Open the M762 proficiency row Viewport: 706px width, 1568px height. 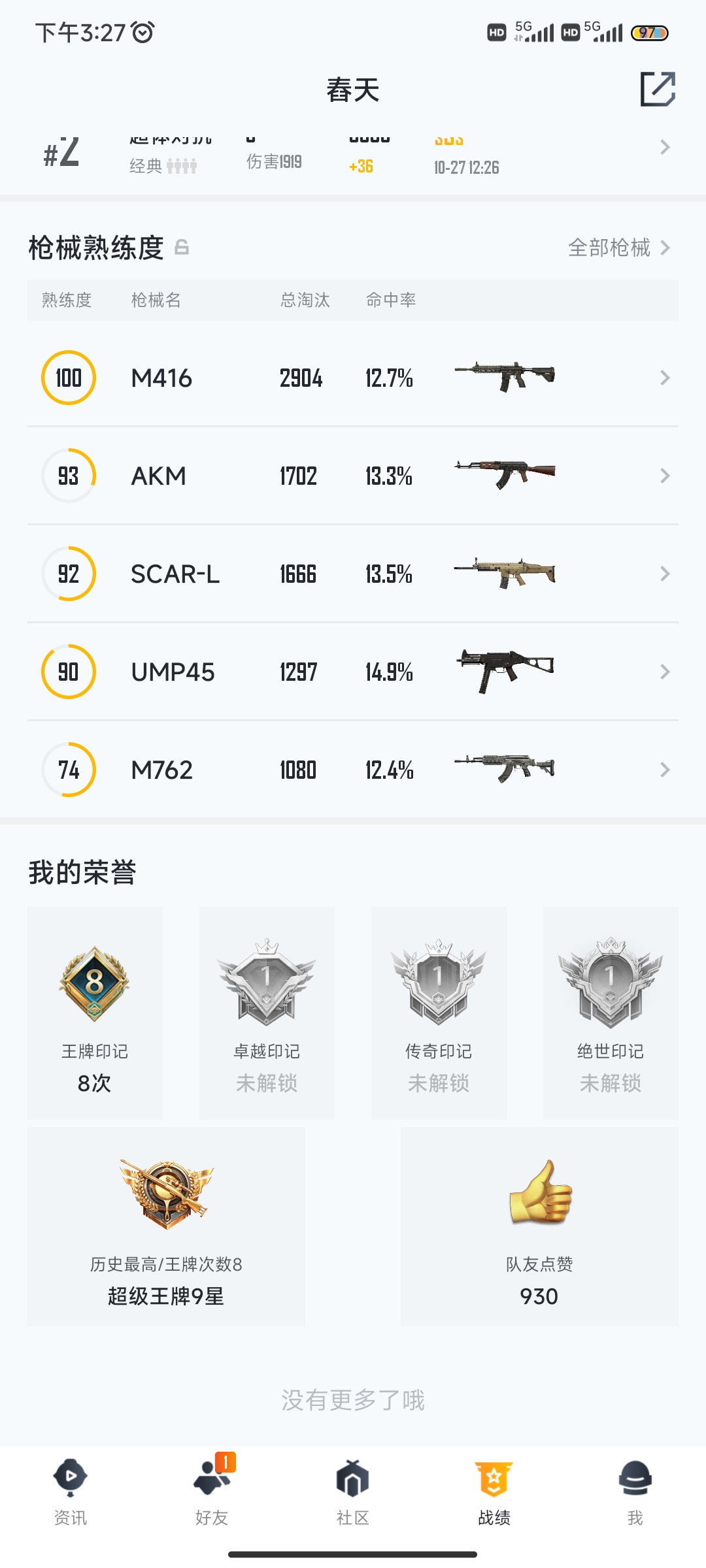click(x=353, y=770)
